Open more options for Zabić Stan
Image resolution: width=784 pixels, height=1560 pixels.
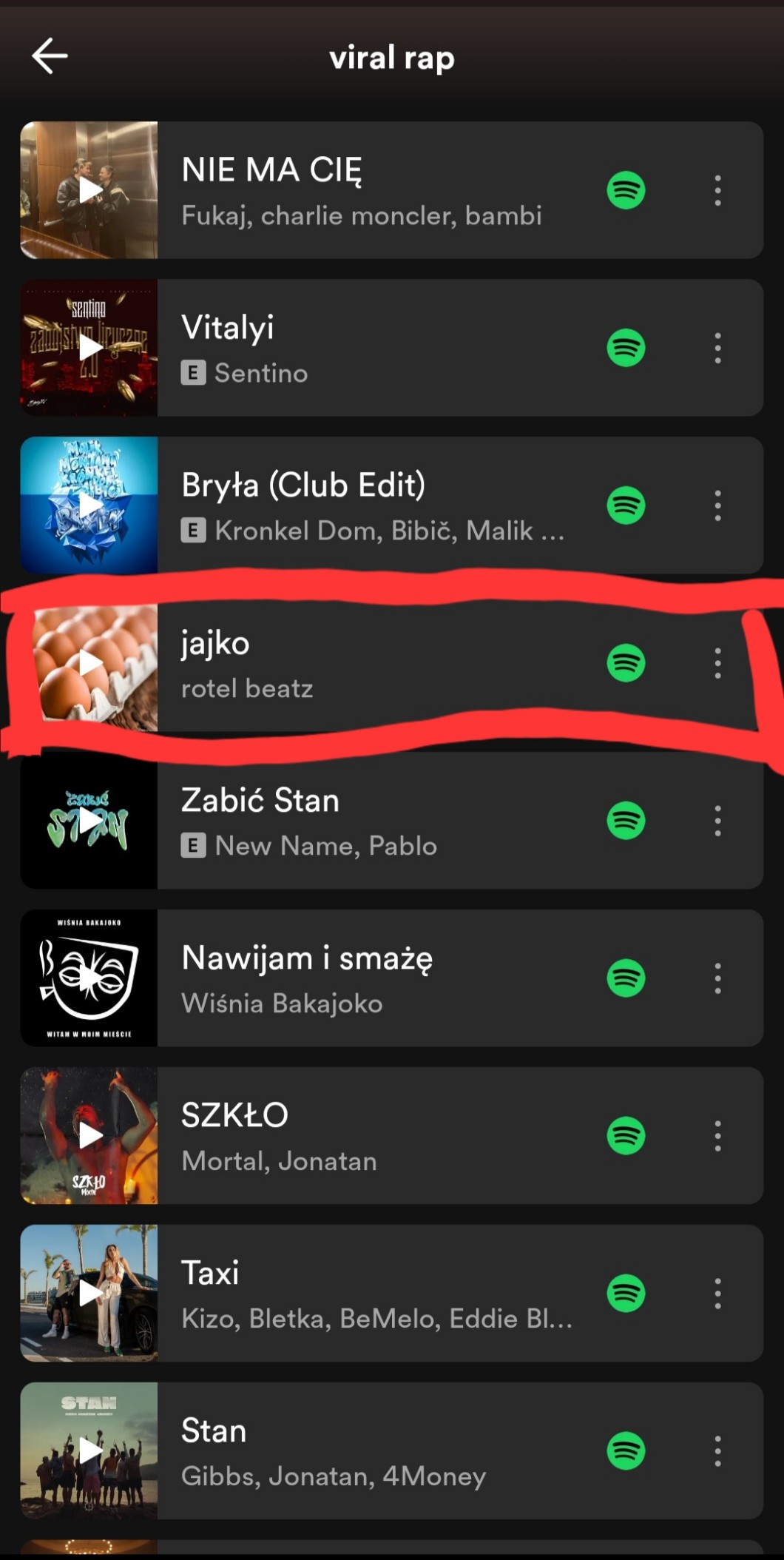click(x=717, y=821)
